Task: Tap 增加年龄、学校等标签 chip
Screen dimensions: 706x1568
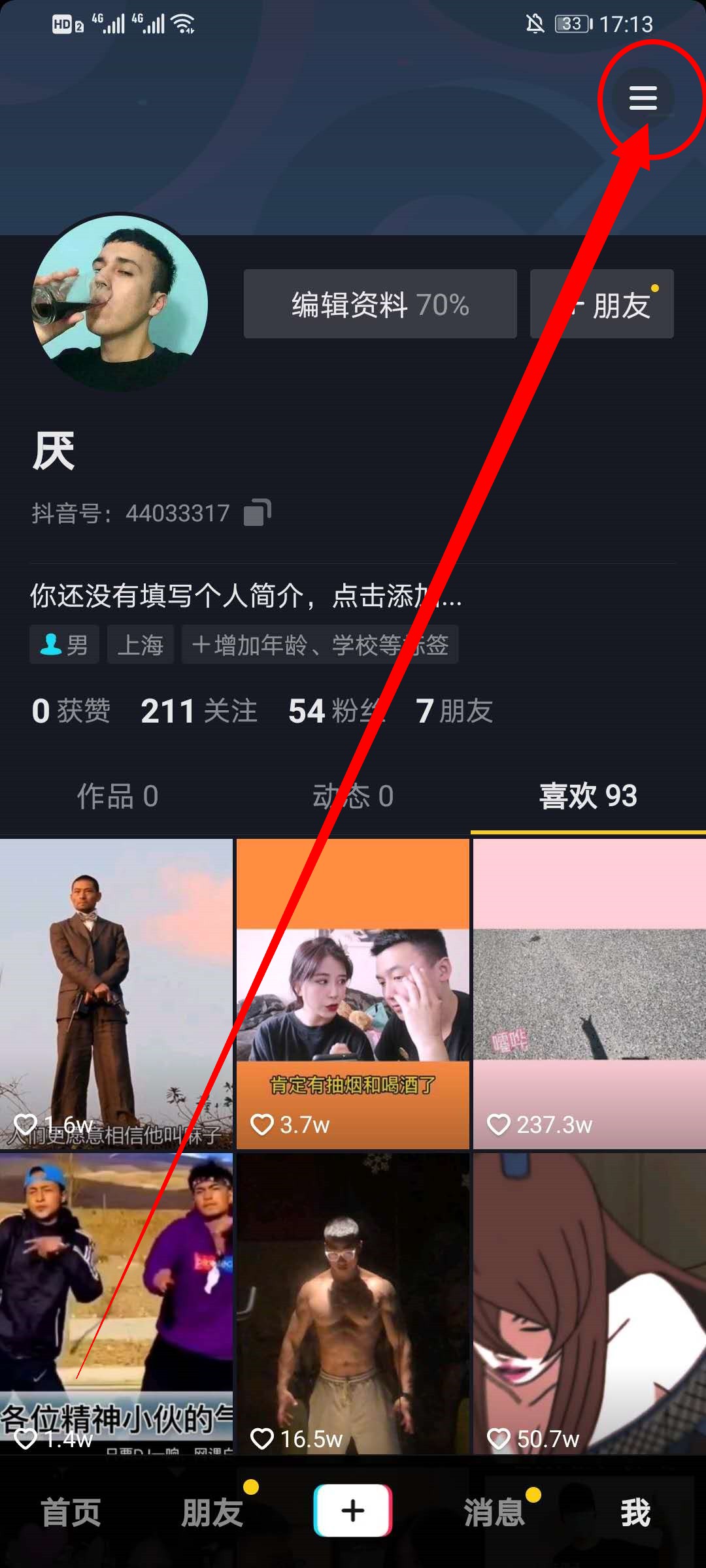Action: pos(320,645)
